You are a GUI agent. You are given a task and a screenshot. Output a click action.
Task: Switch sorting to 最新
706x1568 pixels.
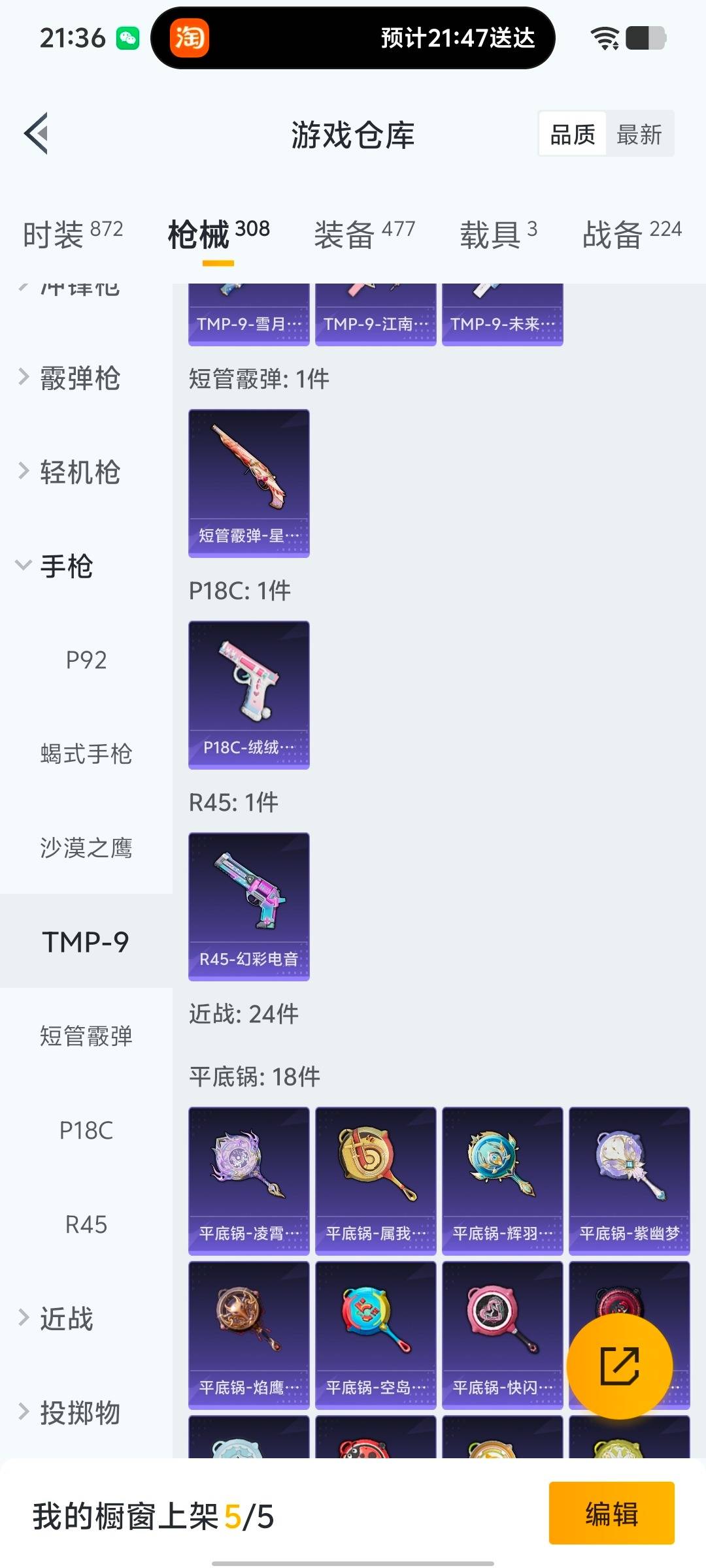[639, 134]
